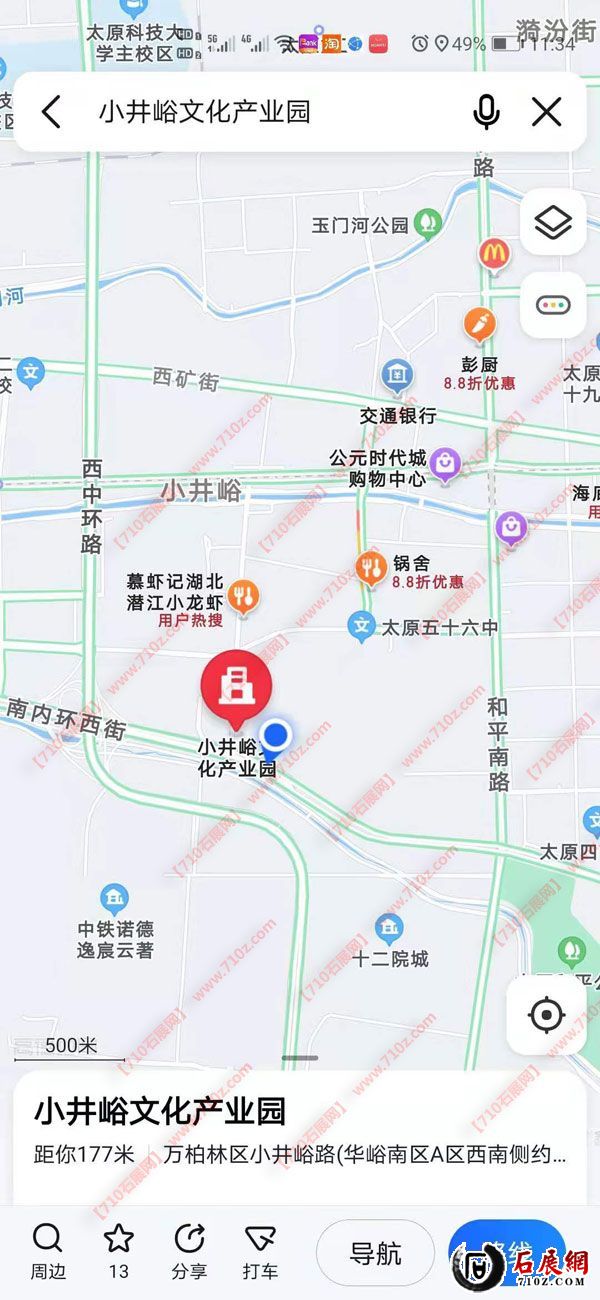Open 周边 nearby search
The width and height of the screenshot is (600, 1300).
coord(47,1250)
